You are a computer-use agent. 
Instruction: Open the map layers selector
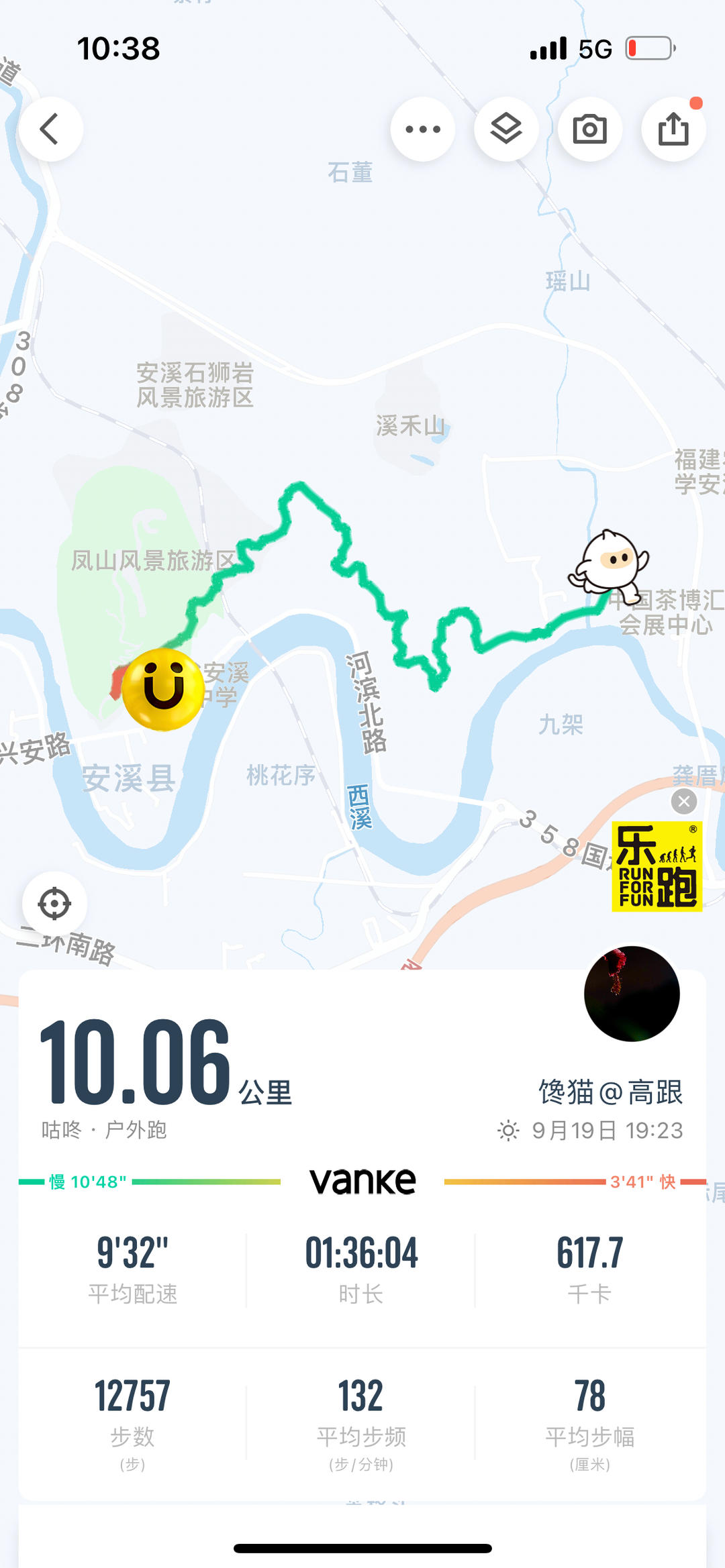coord(506,129)
